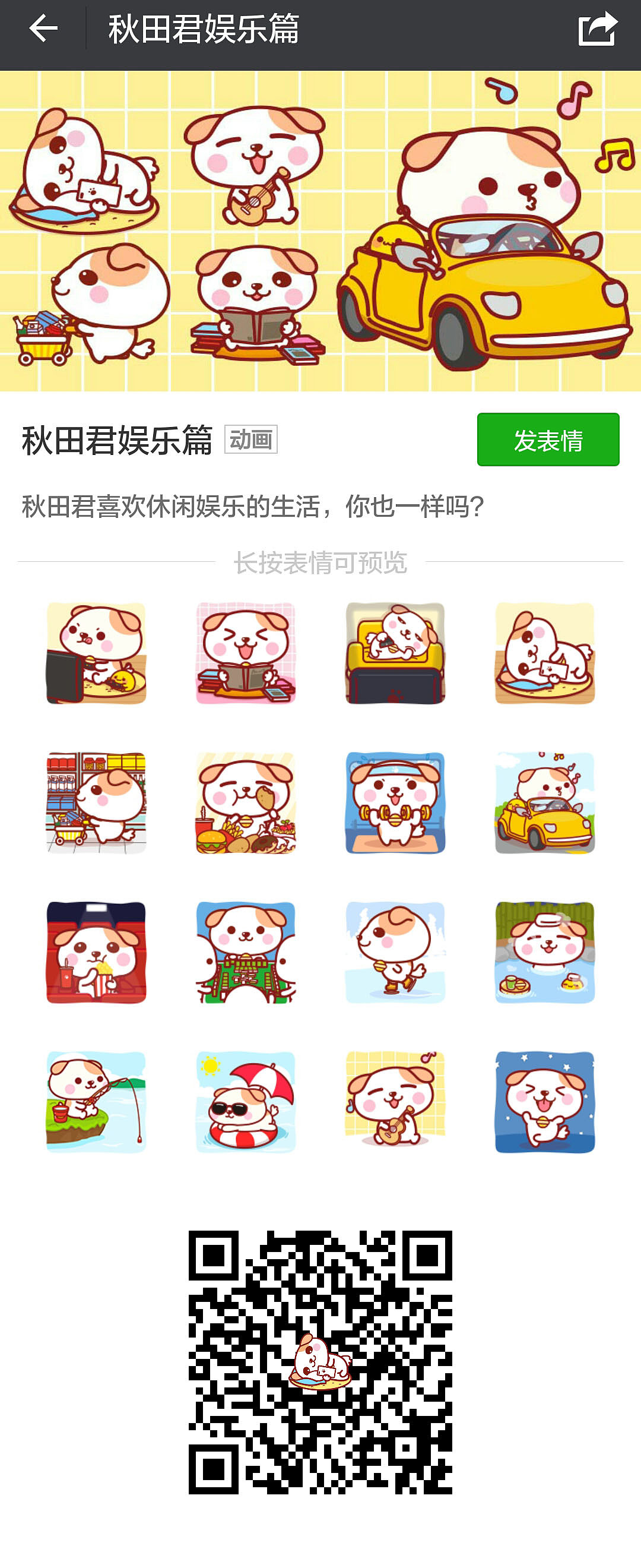Choose the dog on yellow sofa sticker
641x1568 pixels.
click(395, 653)
